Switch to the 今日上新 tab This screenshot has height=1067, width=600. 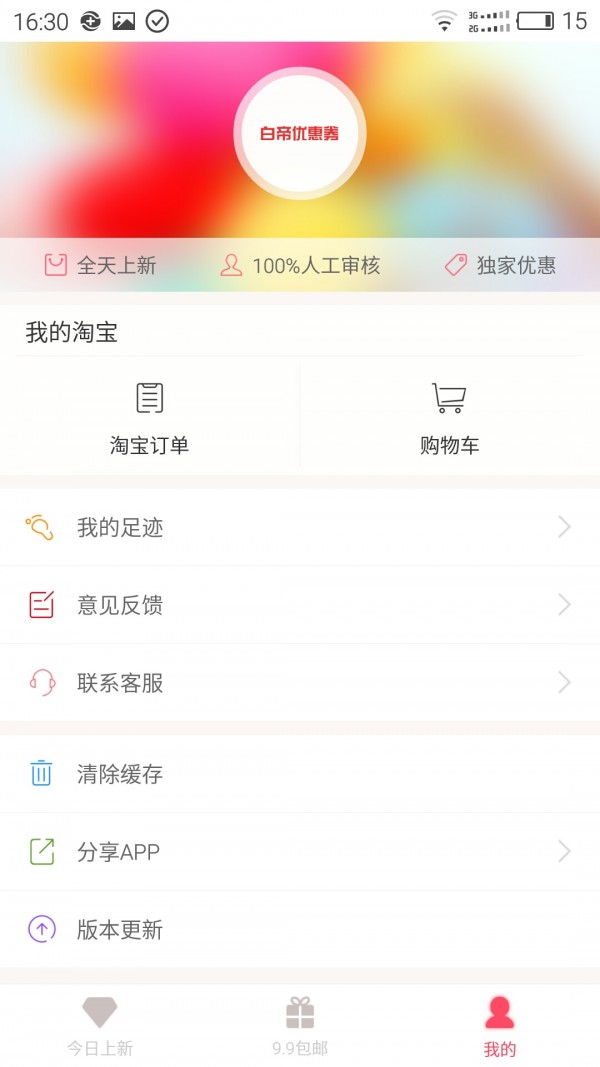pyautogui.click(x=100, y=1026)
